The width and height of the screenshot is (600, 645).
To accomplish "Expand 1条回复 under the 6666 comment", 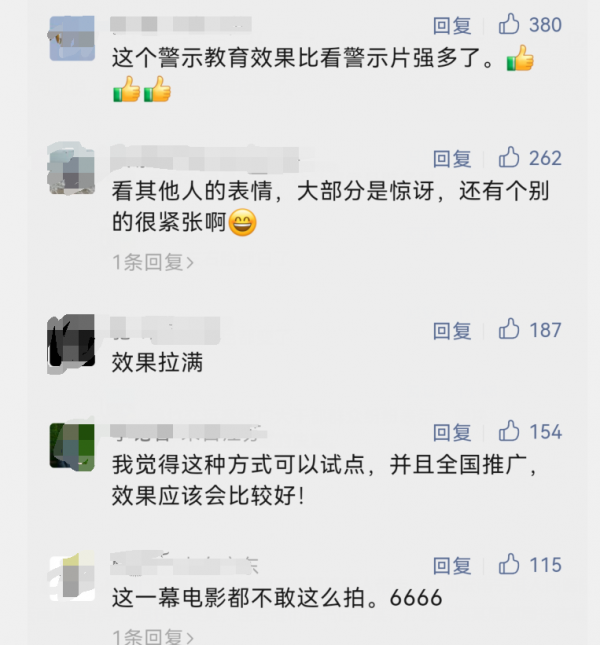I will [152, 636].
